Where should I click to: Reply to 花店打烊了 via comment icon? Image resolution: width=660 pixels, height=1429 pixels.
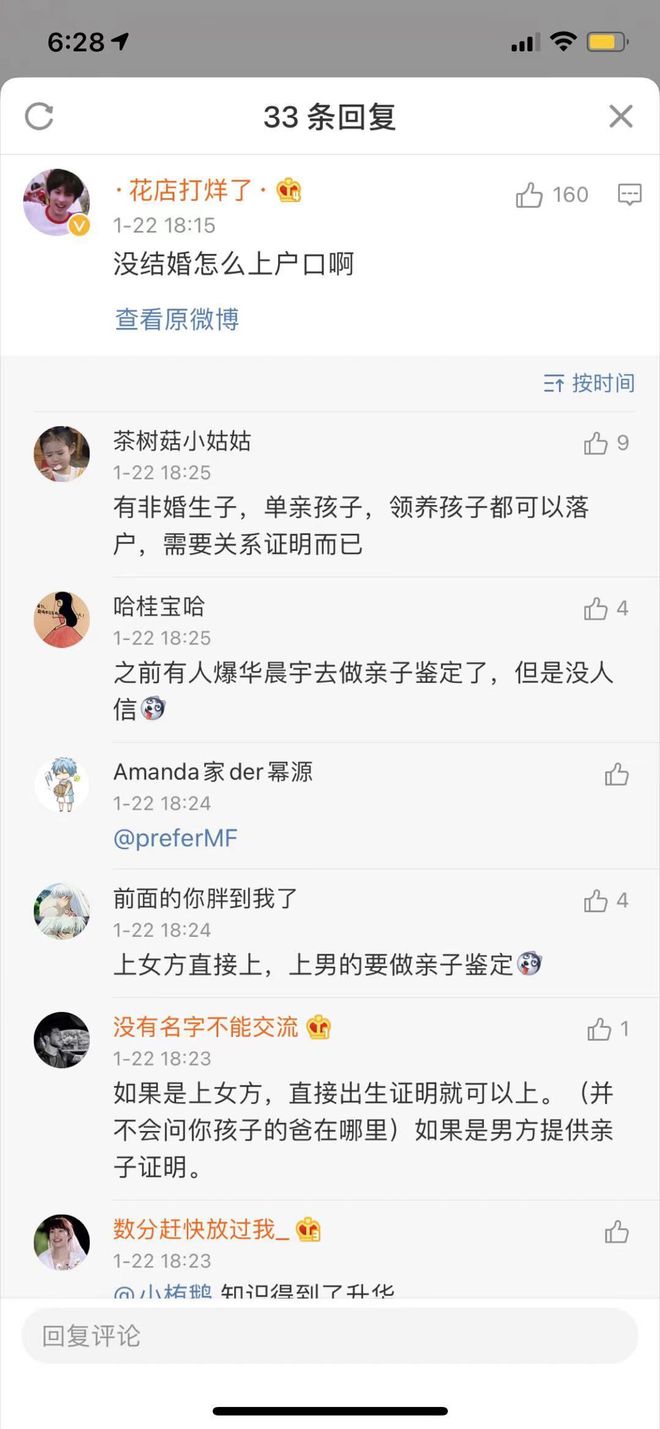click(x=629, y=195)
